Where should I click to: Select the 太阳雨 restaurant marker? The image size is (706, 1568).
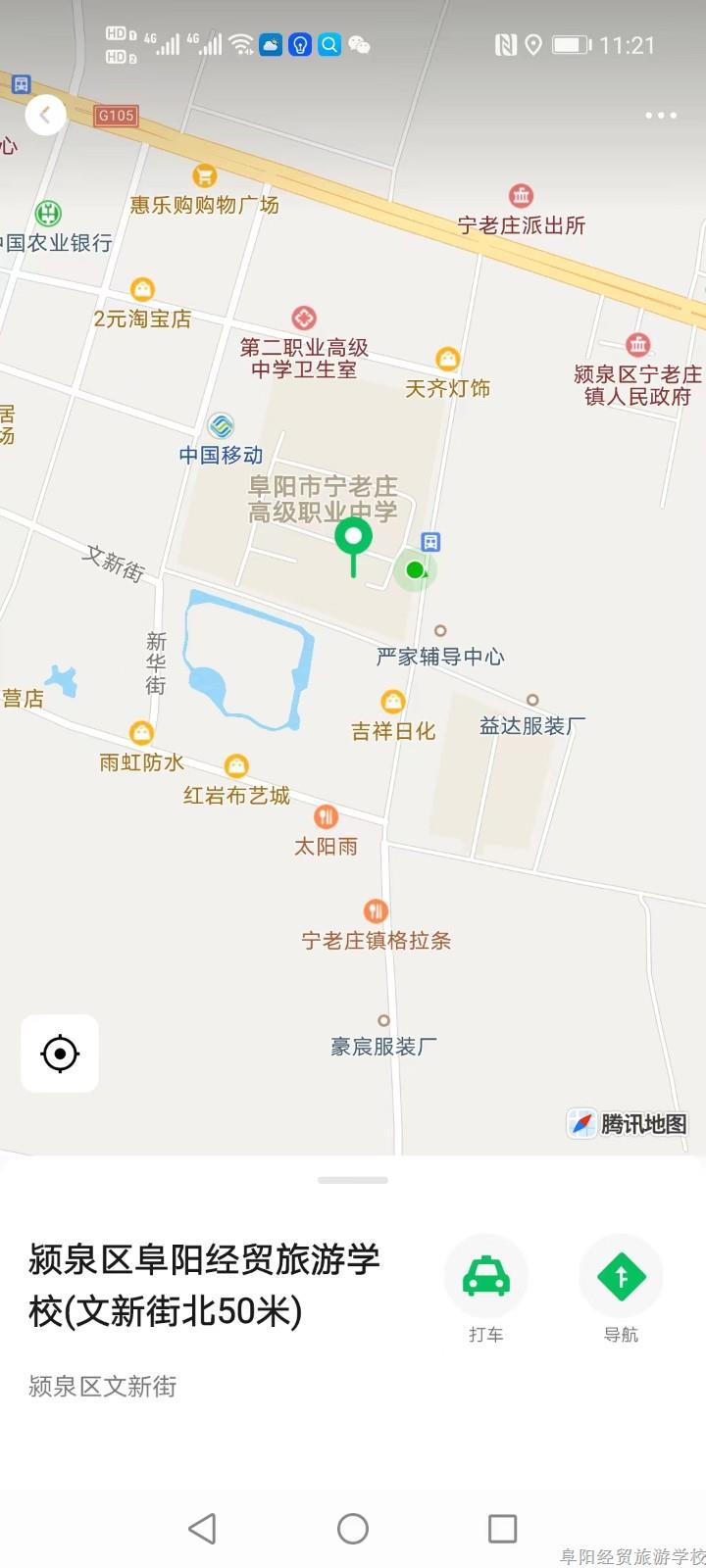pos(327,816)
